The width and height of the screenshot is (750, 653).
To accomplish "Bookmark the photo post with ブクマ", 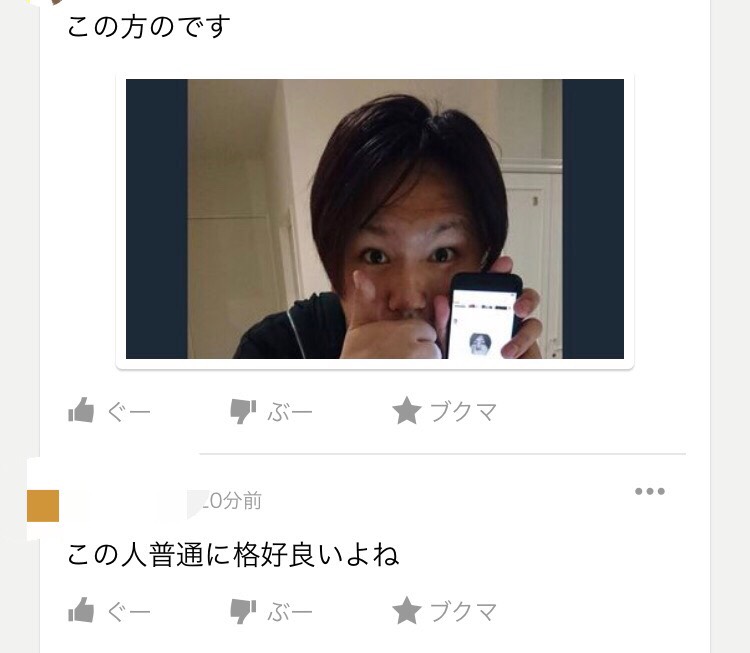I will 444,411.
